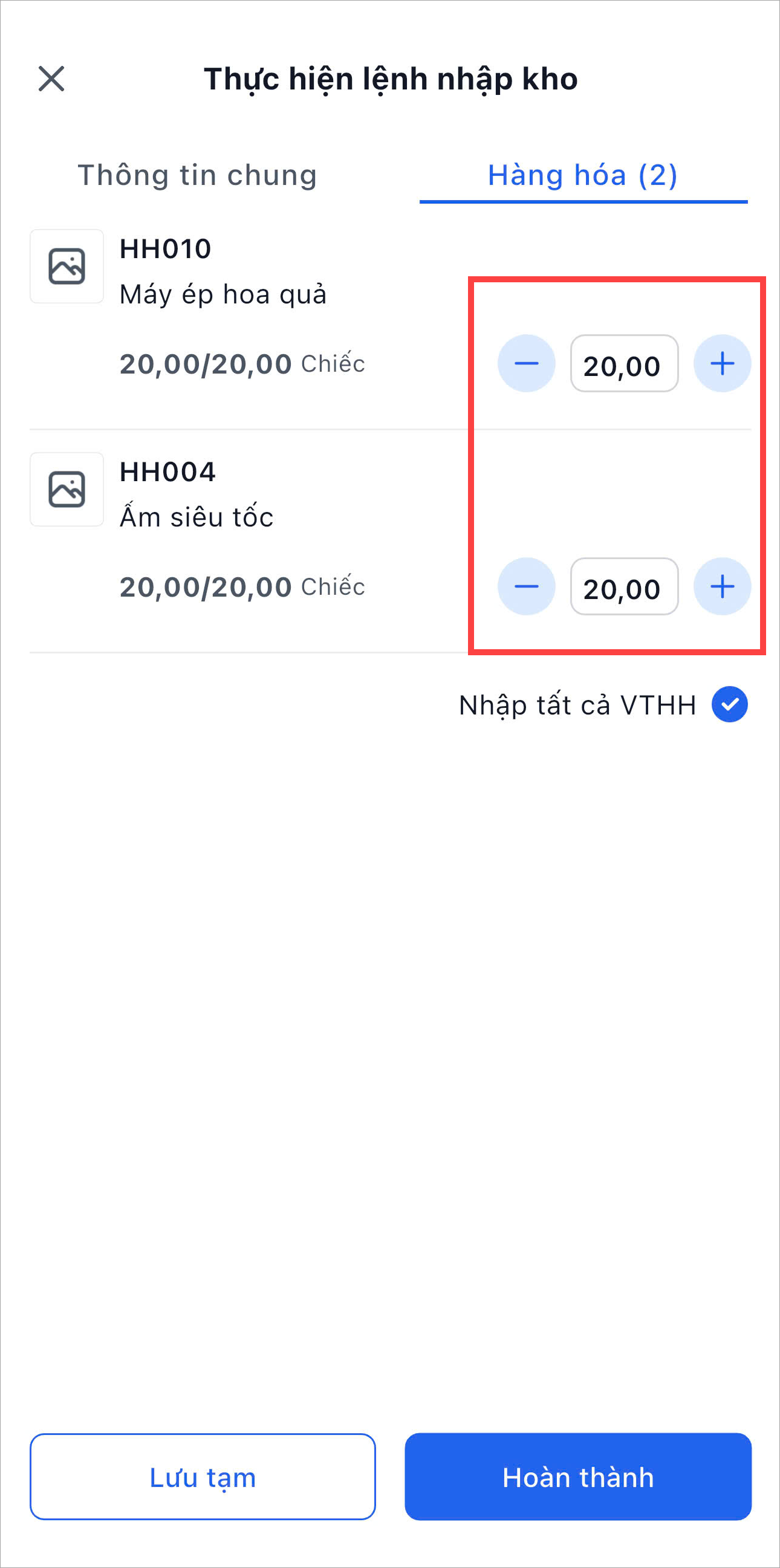
Task: Increase quantity for HH010 Máy ép hoa quả
Action: pos(722,363)
